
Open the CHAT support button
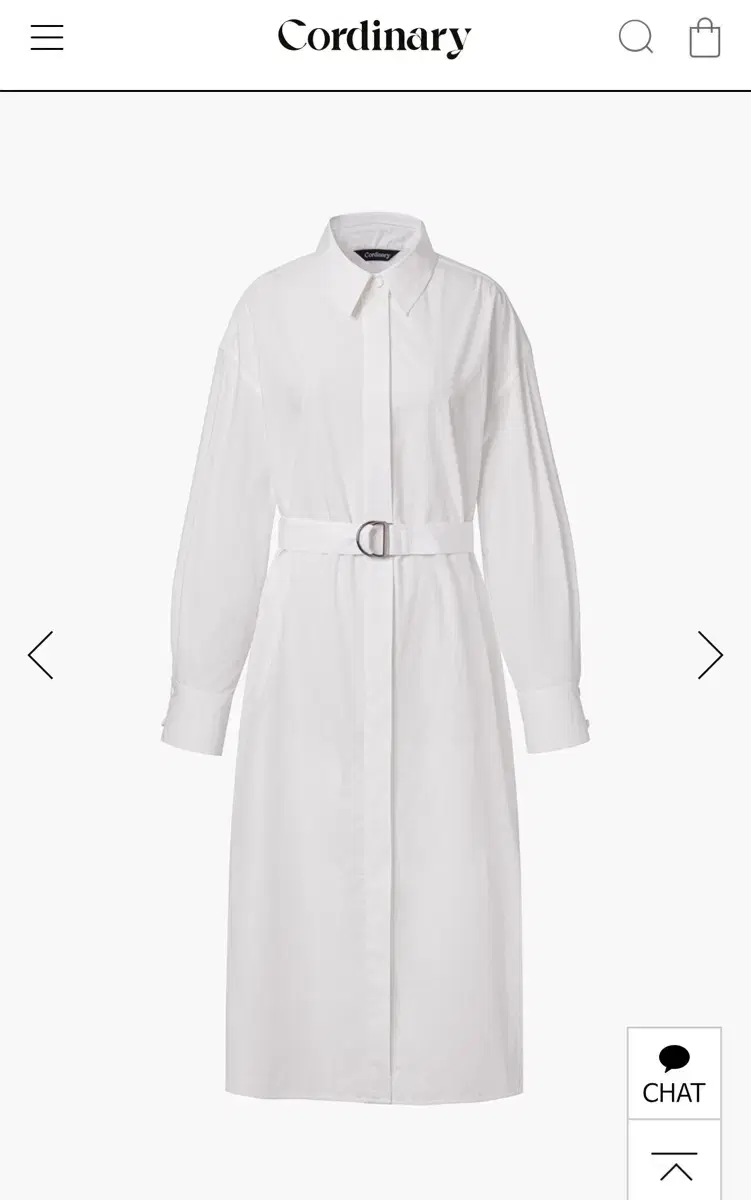[x=674, y=1073]
